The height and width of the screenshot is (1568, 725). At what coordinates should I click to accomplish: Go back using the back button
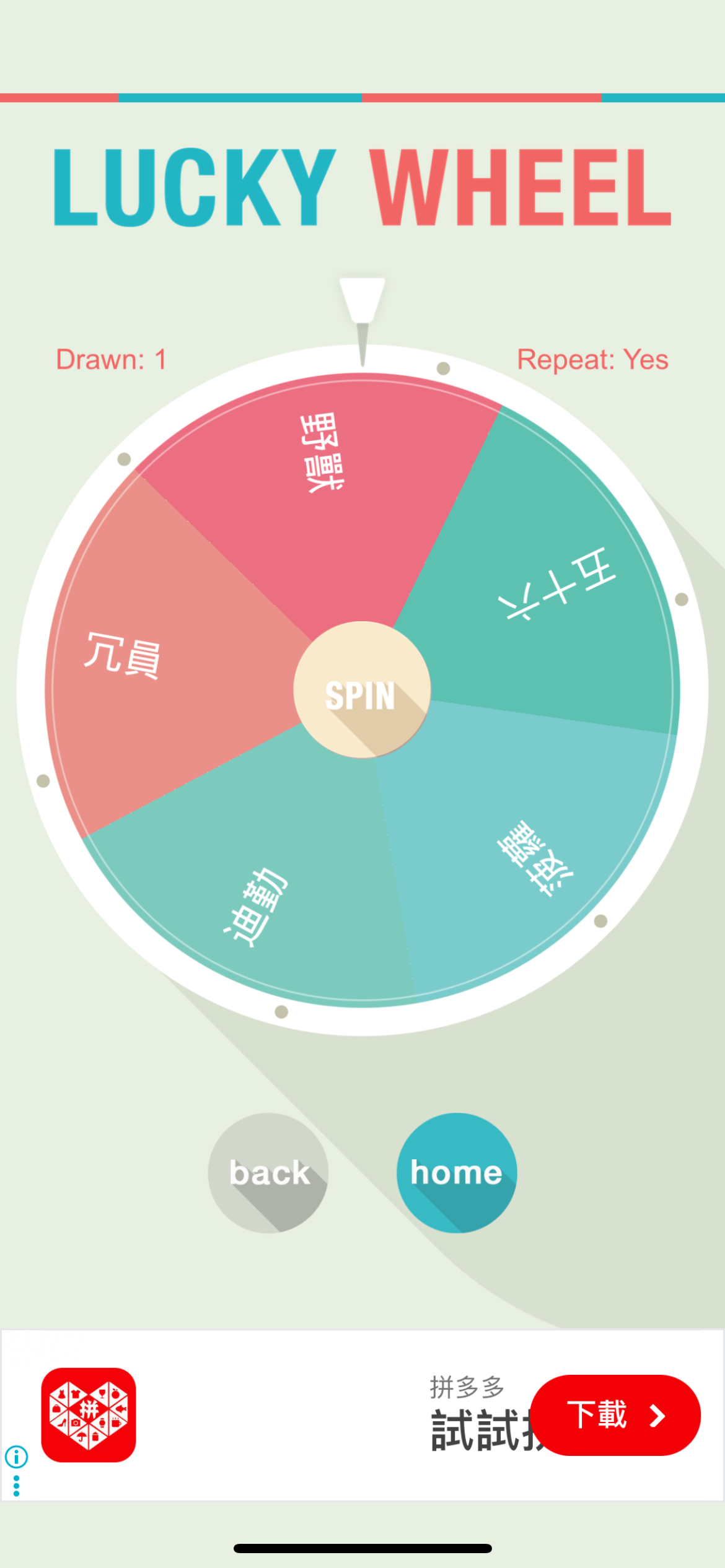click(x=268, y=1172)
